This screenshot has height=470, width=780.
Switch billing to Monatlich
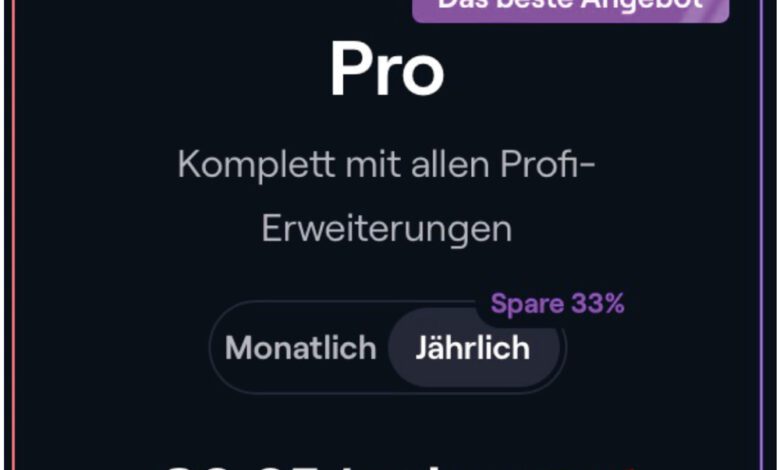pos(300,348)
